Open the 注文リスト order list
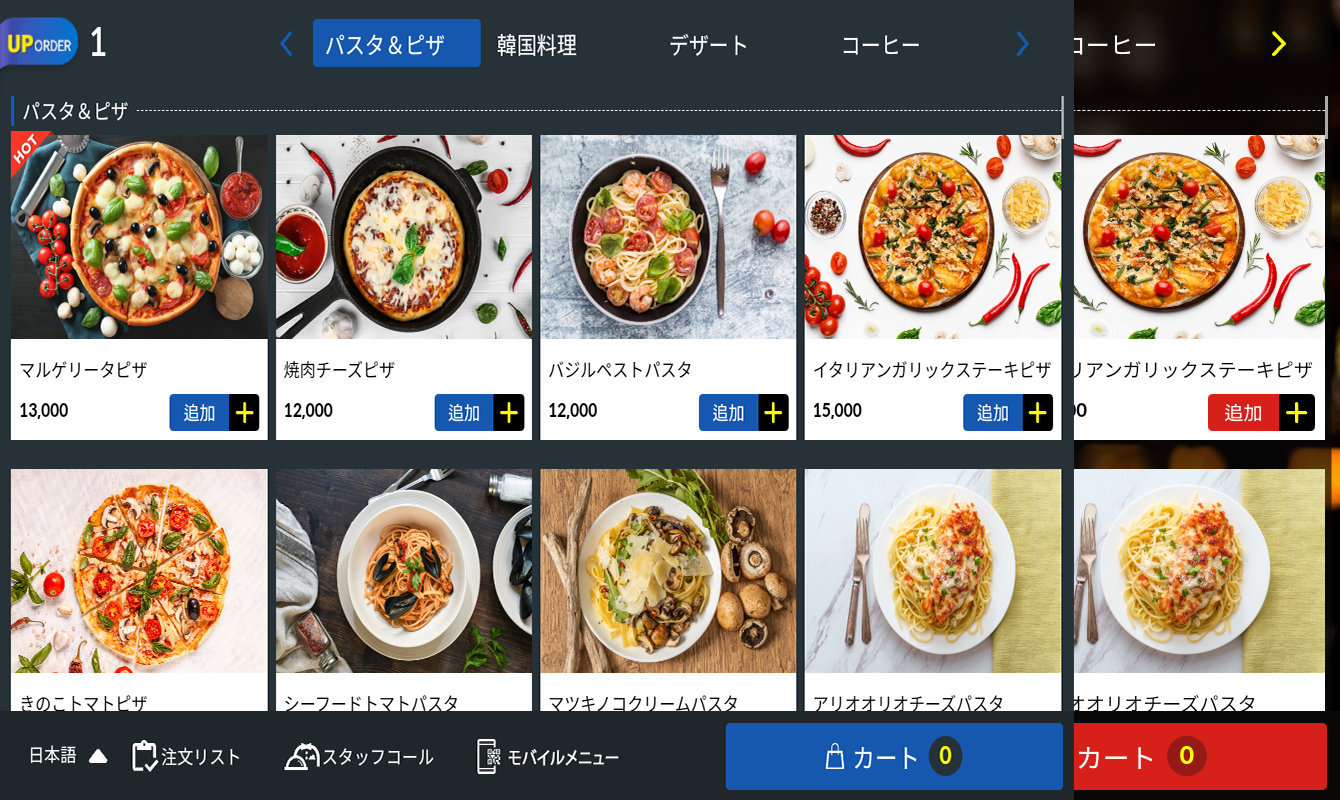 tap(187, 757)
